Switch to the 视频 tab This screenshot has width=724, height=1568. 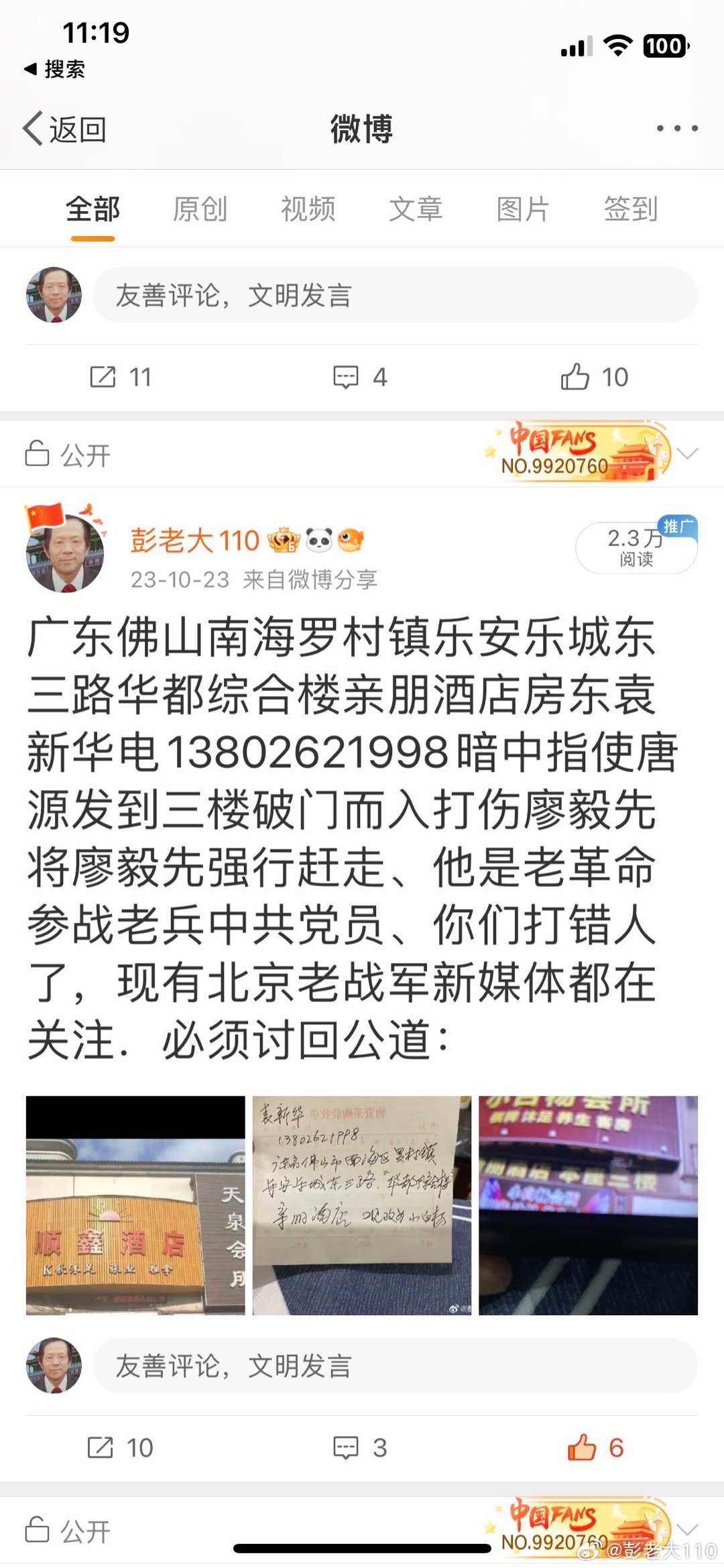coord(308,209)
